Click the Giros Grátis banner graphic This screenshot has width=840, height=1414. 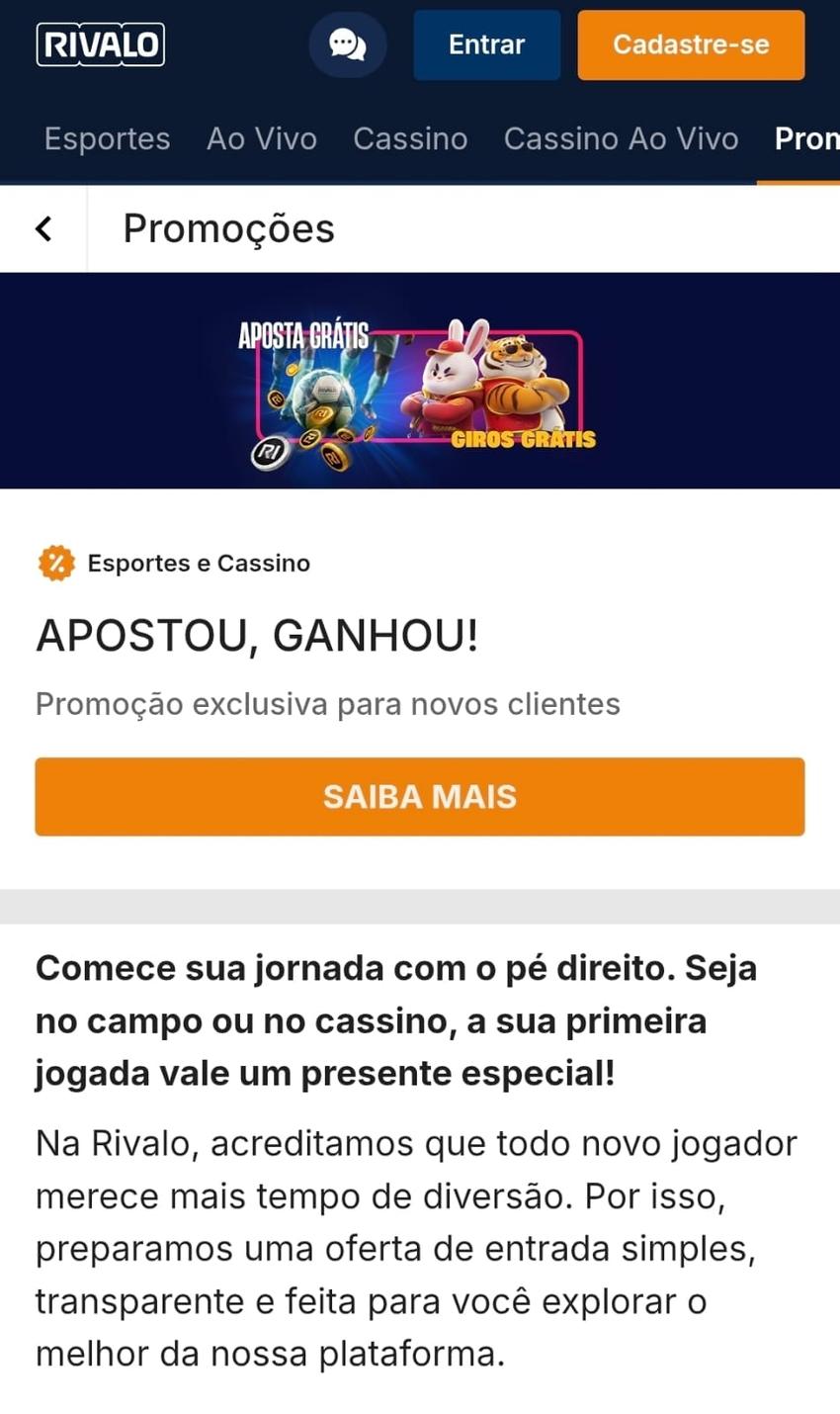point(524,440)
